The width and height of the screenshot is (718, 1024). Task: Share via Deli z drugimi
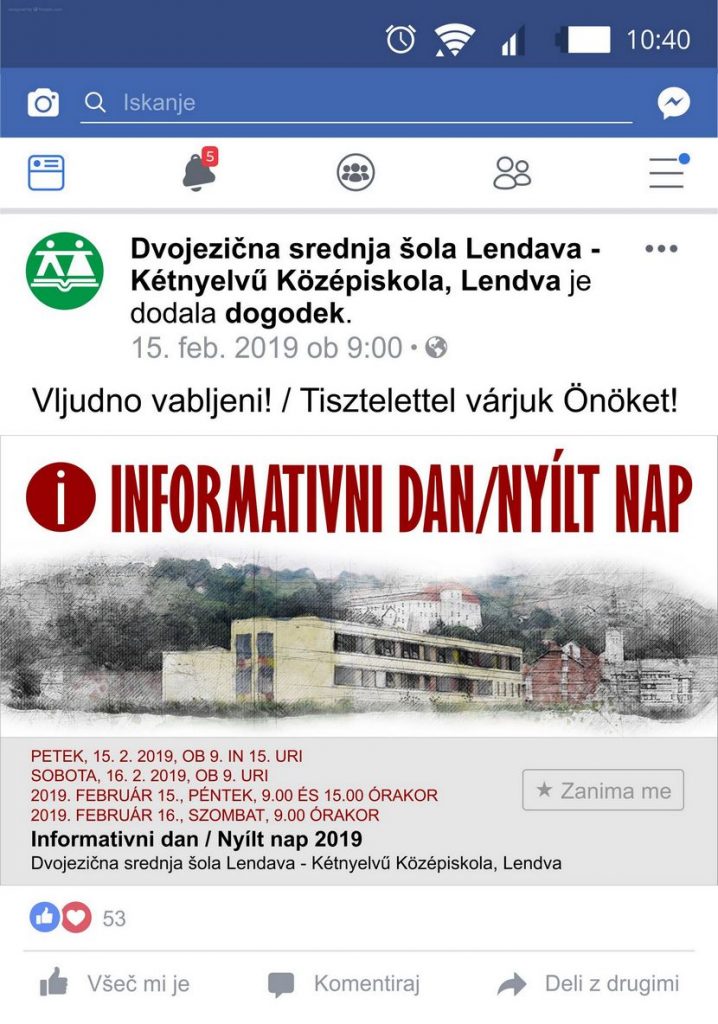click(x=589, y=984)
